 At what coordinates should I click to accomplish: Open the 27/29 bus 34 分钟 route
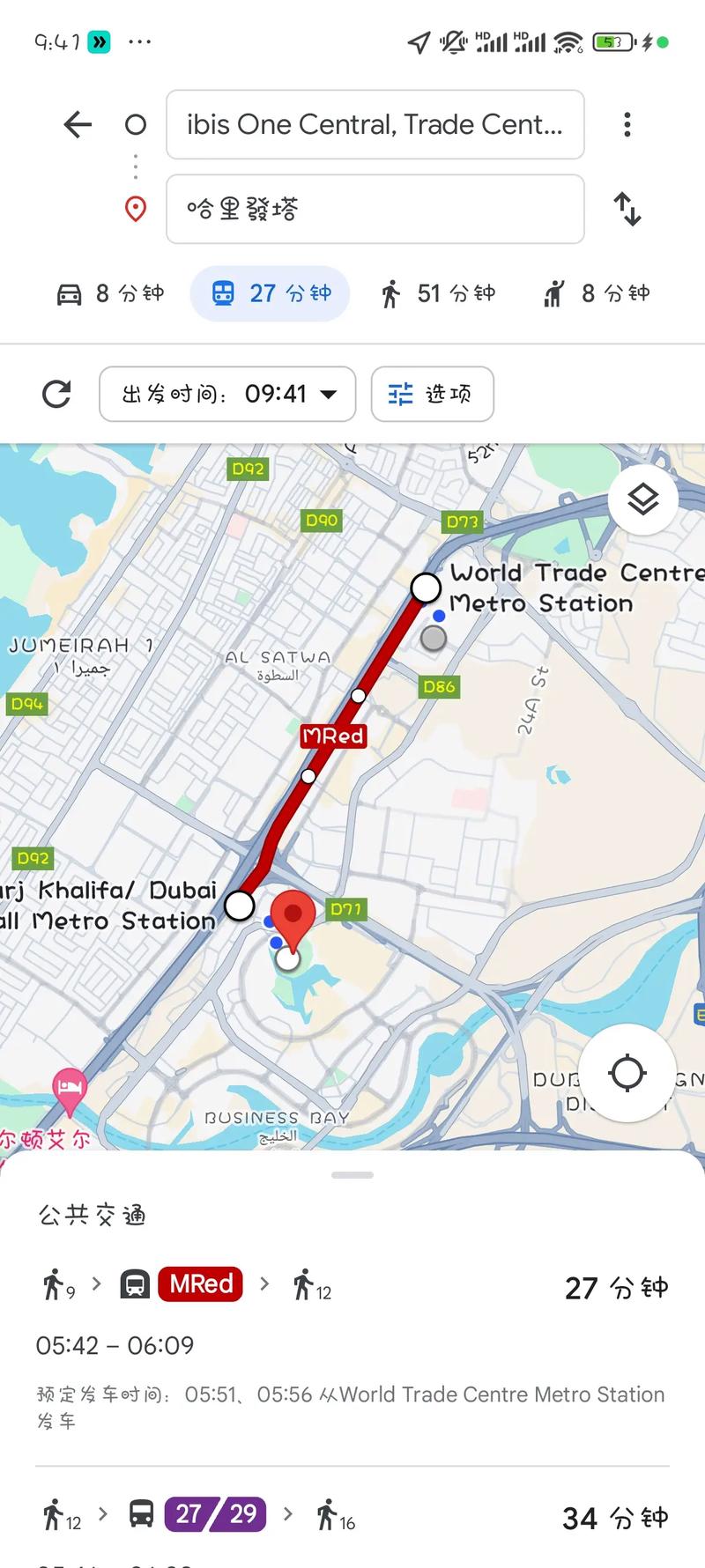click(x=352, y=1517)
